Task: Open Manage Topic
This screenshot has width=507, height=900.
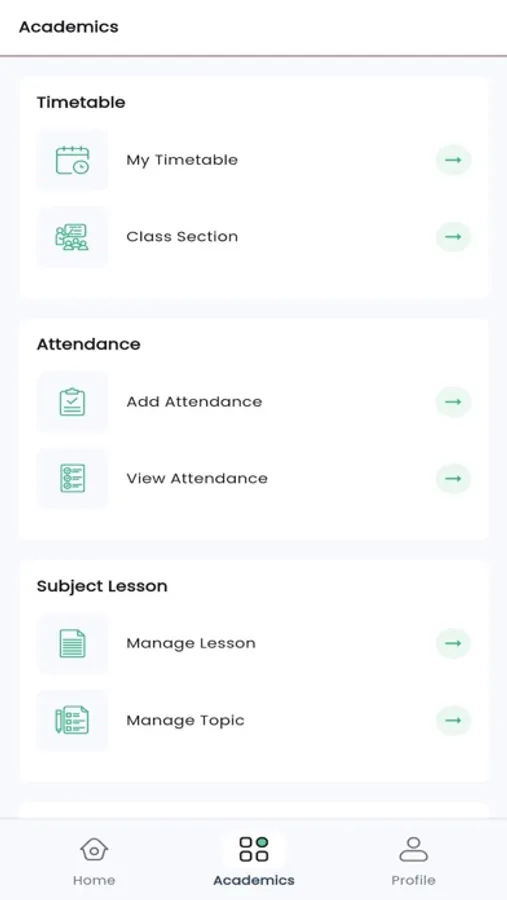Action: pos(254,720)
